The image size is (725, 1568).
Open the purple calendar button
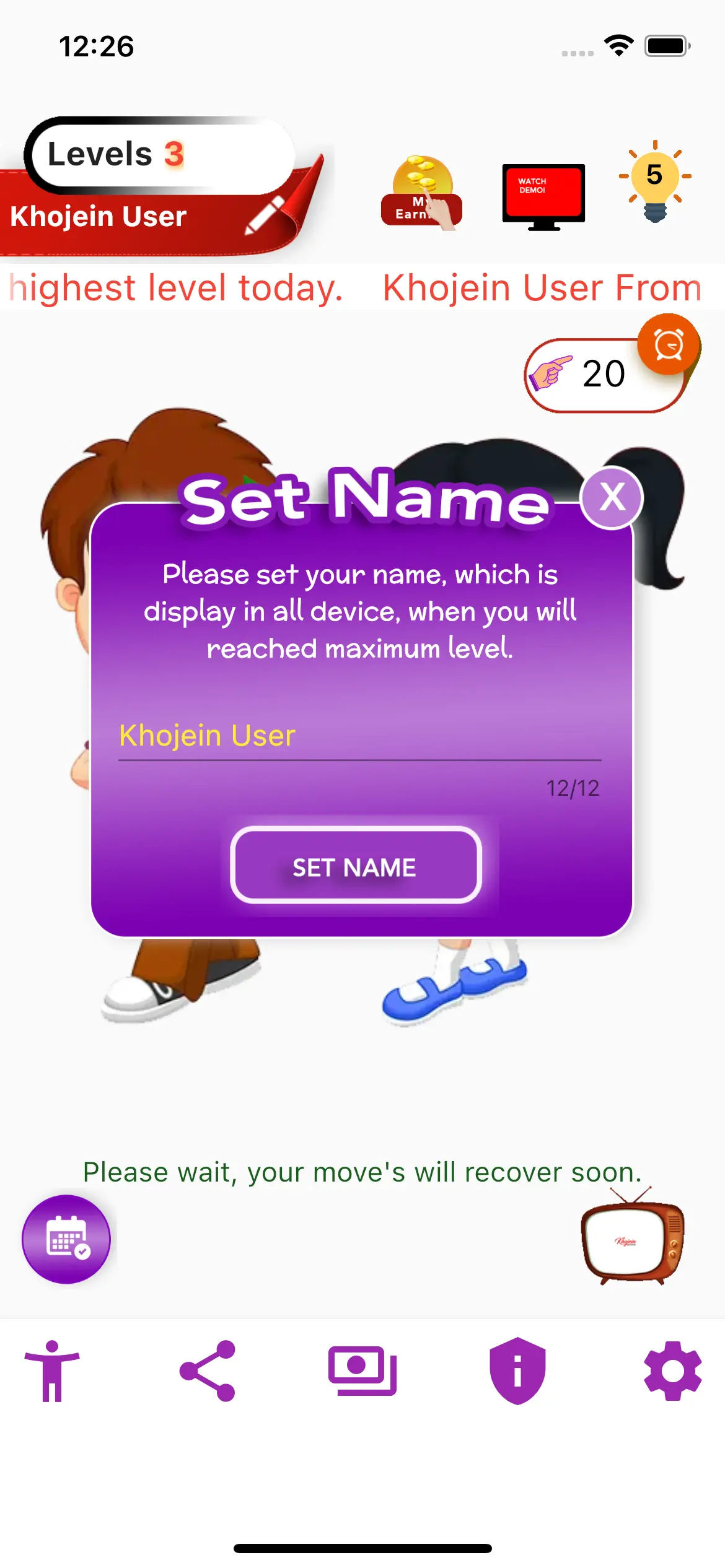click(66, 1239)
